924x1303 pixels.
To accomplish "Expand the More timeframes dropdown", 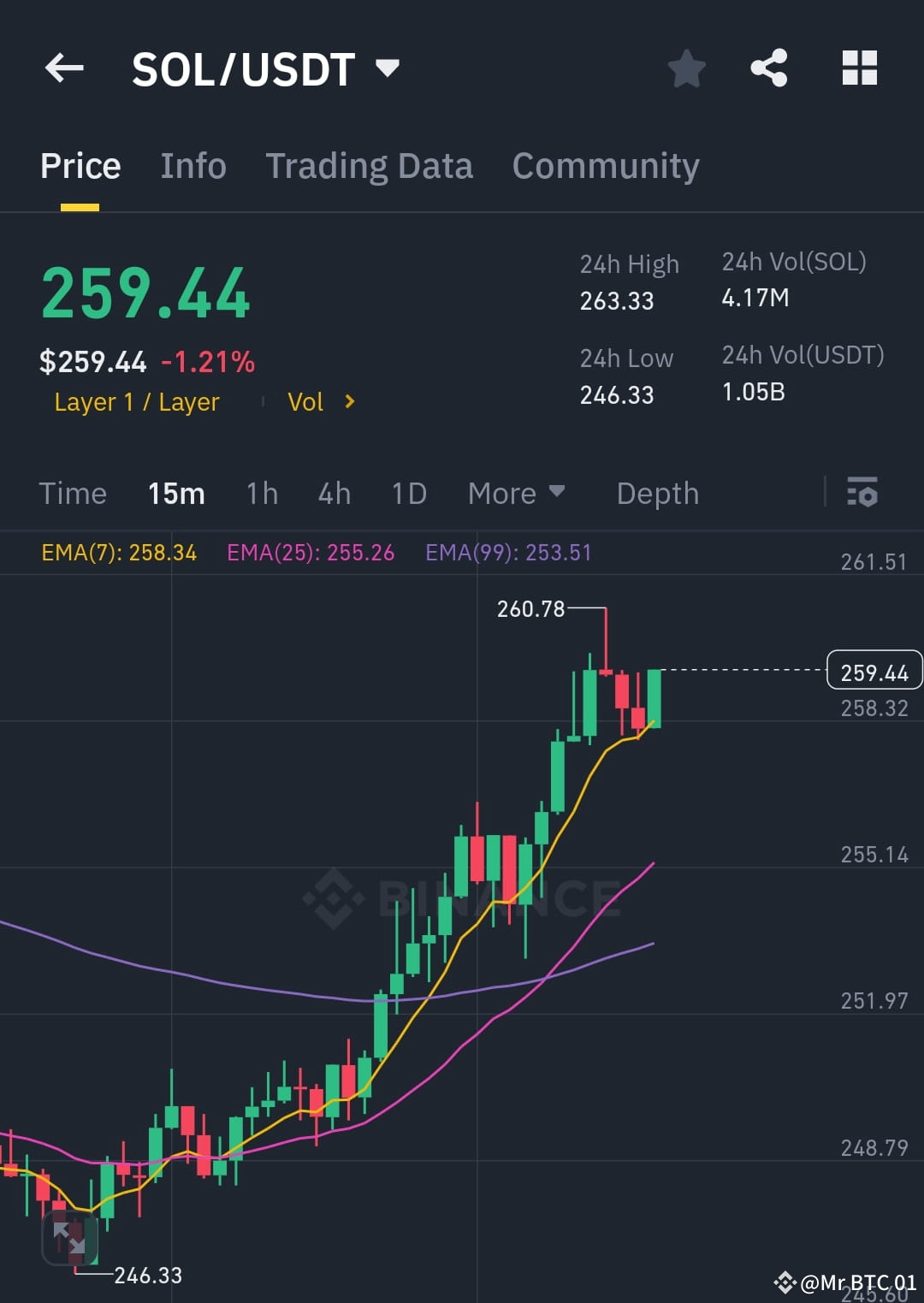I will 517,493.
